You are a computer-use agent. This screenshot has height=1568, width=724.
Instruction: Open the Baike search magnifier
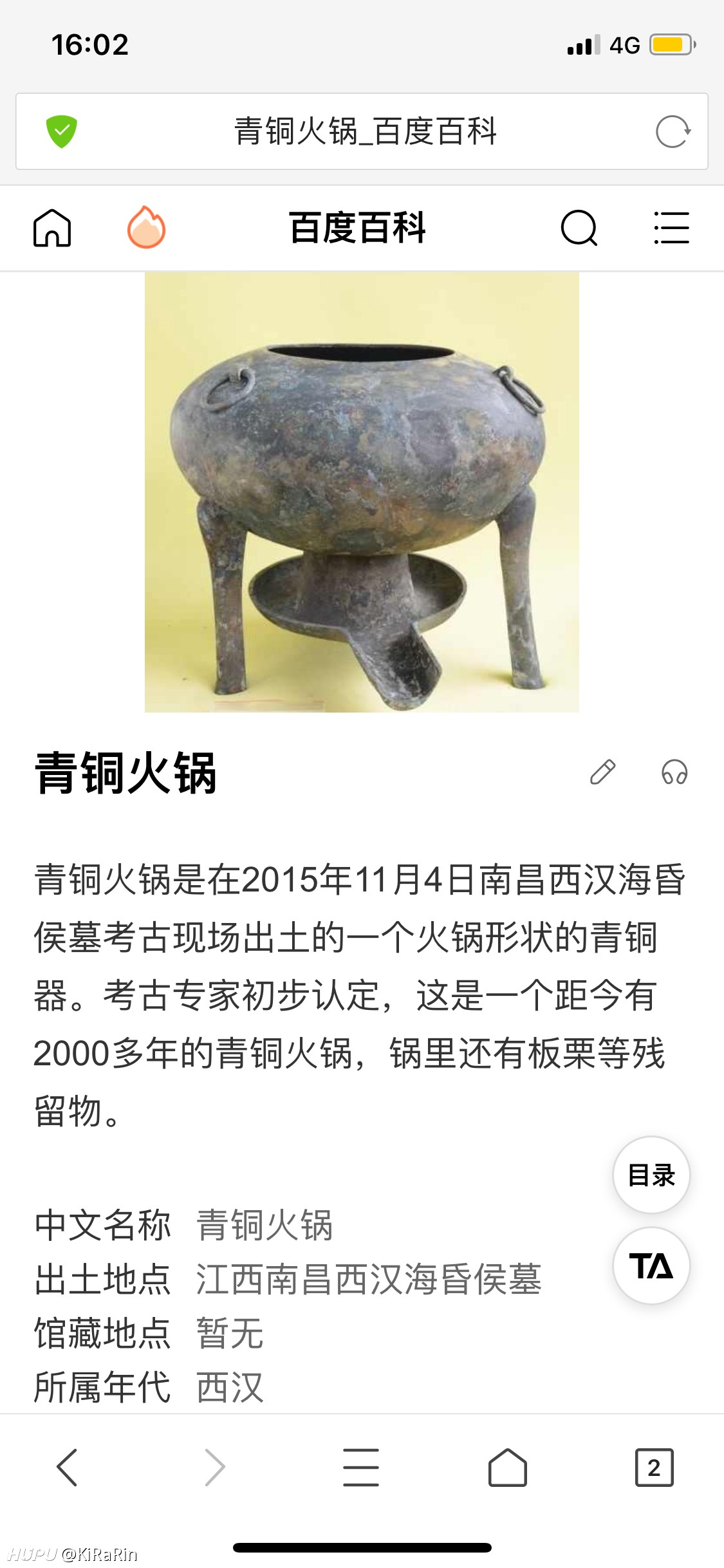click(579, 228)
